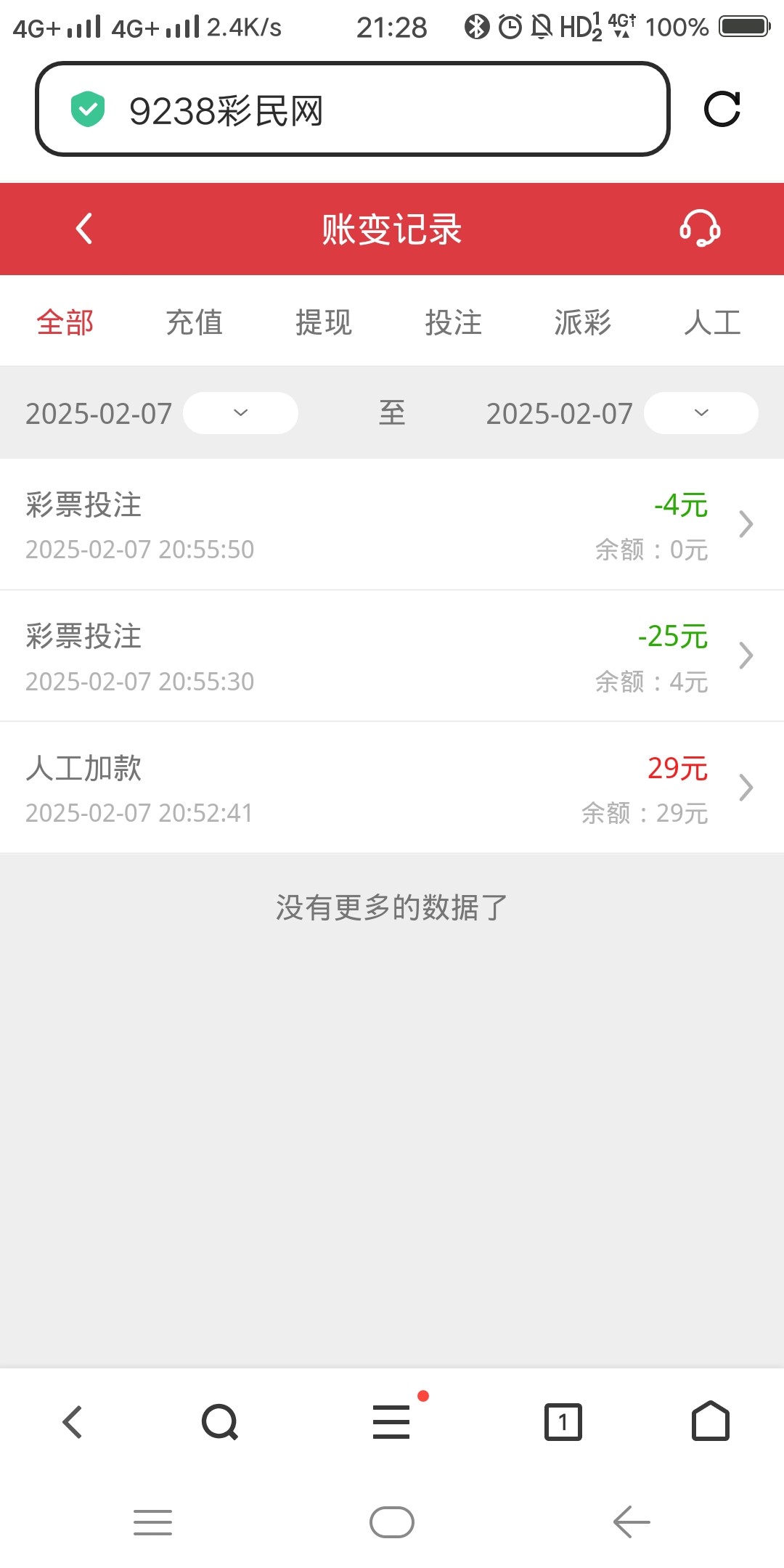Open the 派彩 tab
784x1568 pixels.
tap(583, 322)
